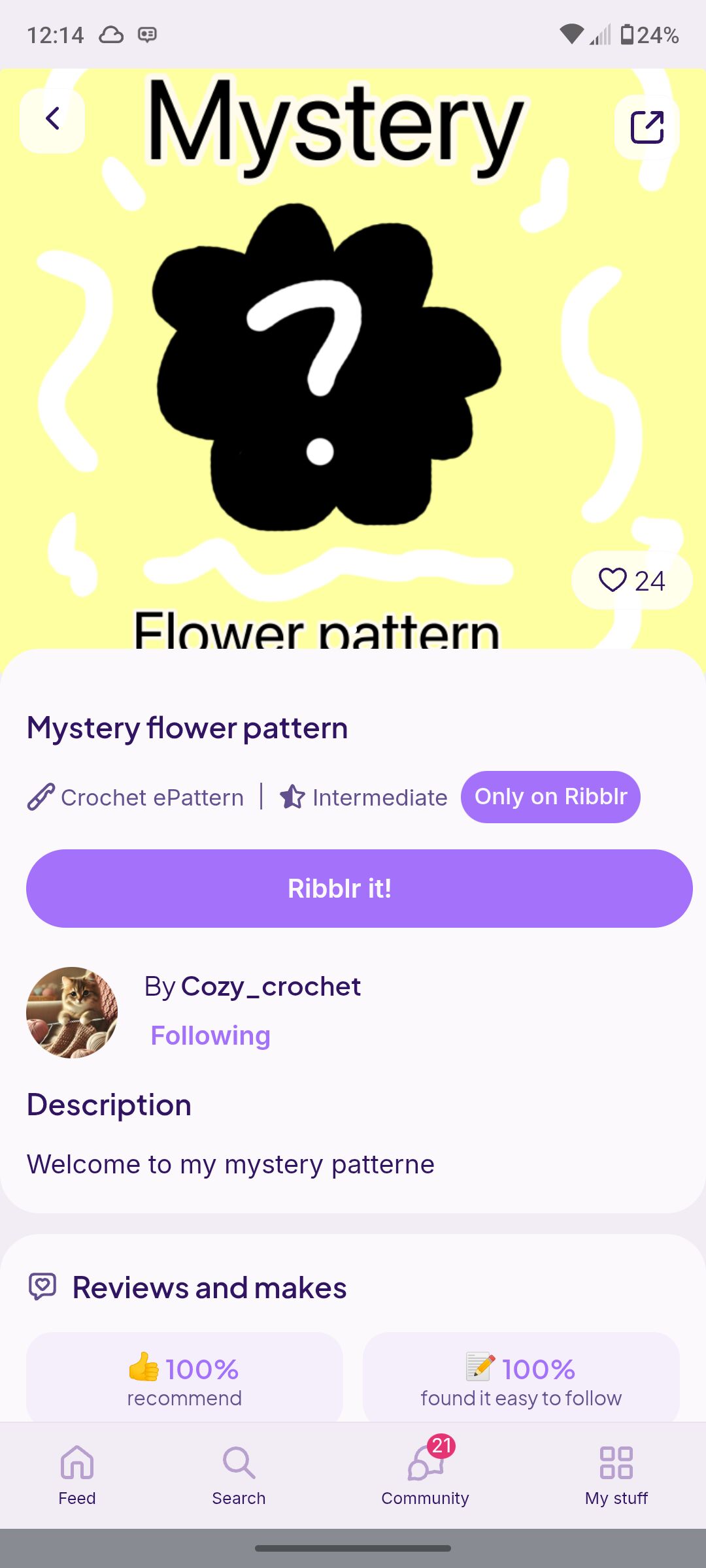Go back using the top-left arrow
706x1568 pixels.
pyautogui.click(x=52, y=120)
